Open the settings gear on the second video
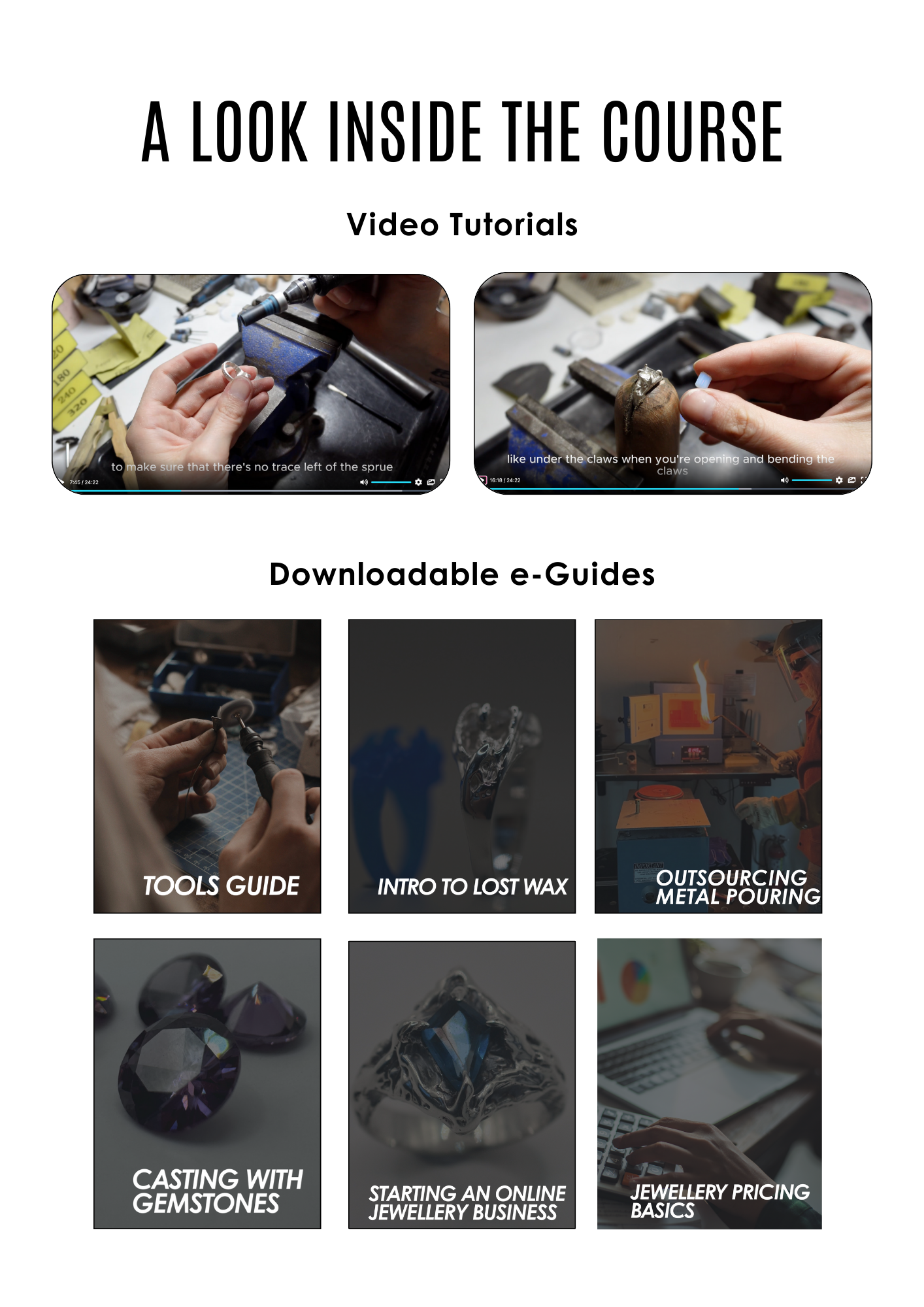 pos(839,481)
